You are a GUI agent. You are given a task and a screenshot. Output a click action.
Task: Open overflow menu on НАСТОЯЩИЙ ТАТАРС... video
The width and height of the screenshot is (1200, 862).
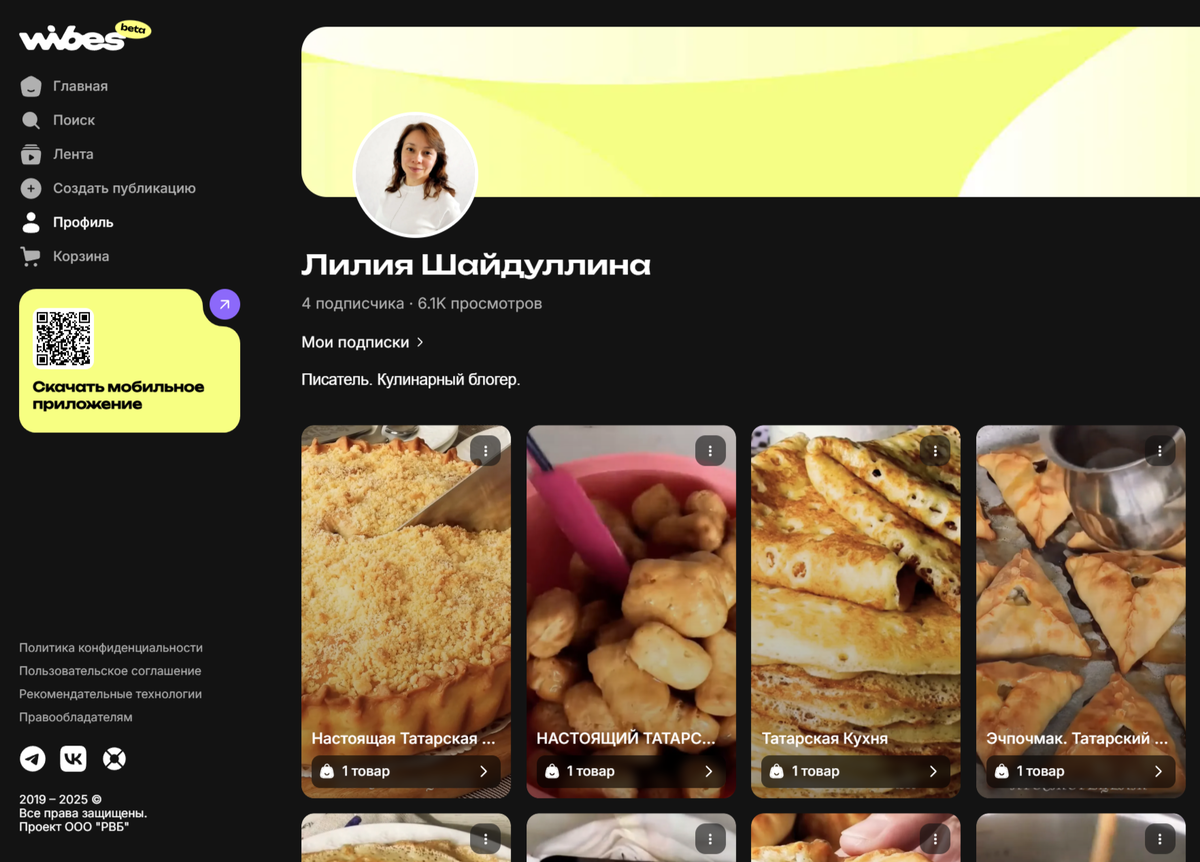(x=710, y=451)
